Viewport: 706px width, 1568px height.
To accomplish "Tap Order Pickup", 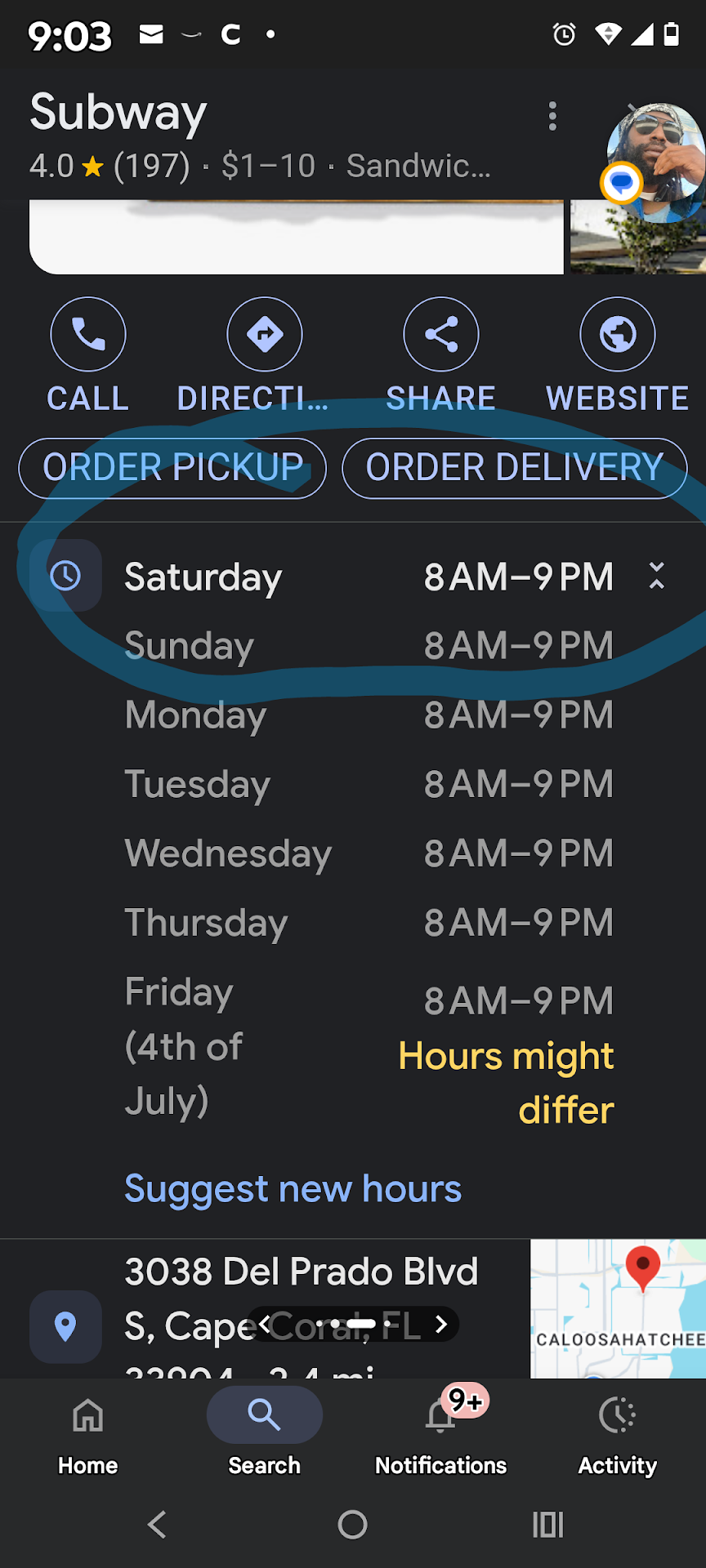I will click(x=172, y=468).
